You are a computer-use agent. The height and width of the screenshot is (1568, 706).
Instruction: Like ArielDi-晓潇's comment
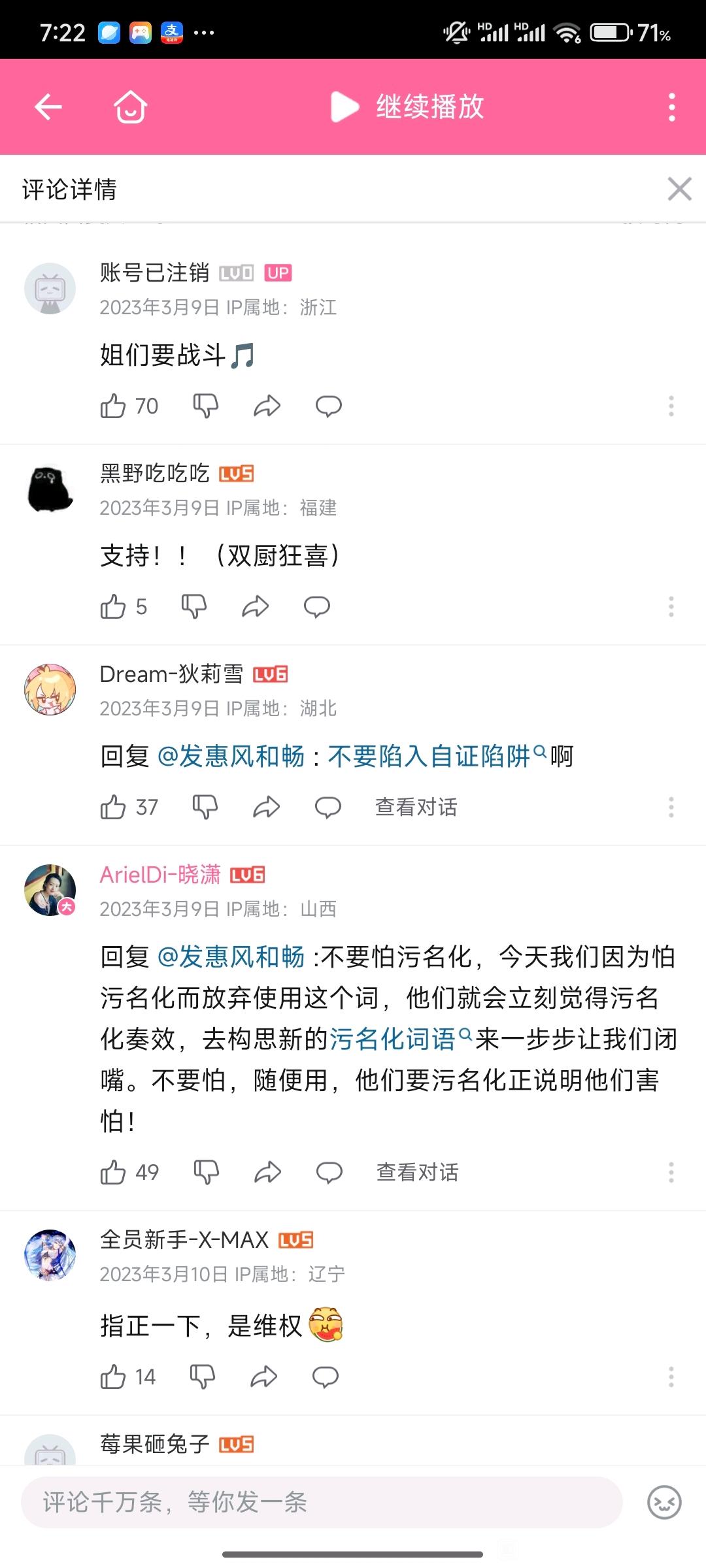coord(113,1172)
